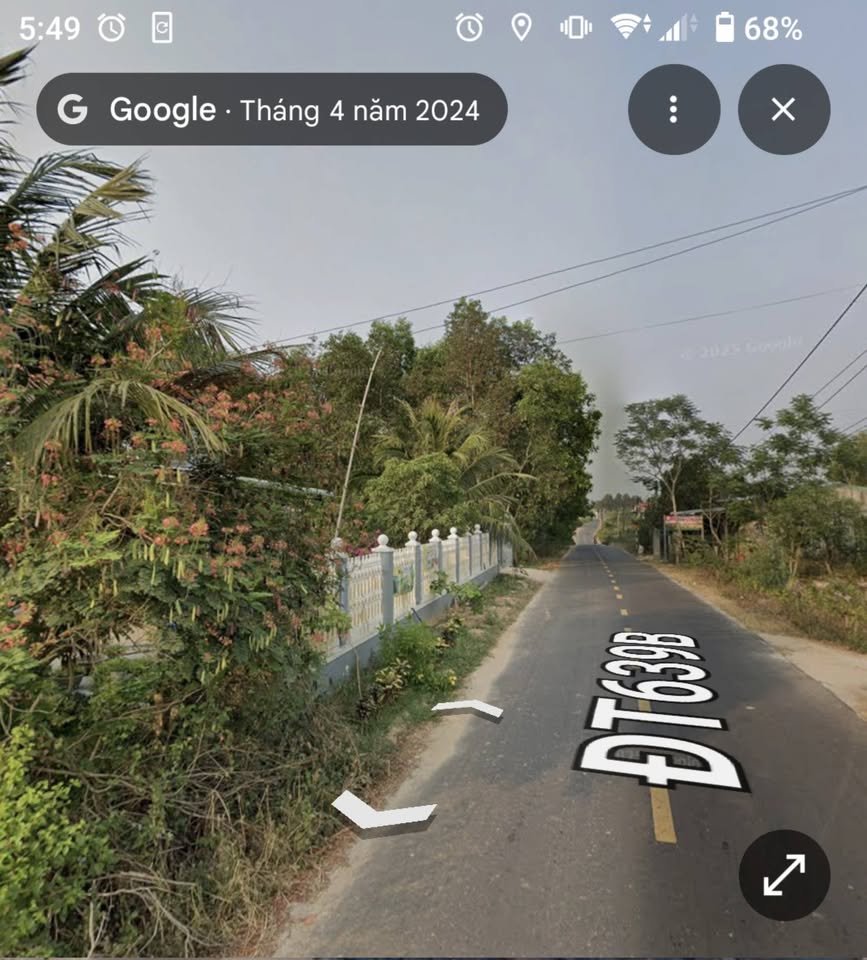Tap the street imagery to look around
867x960 pixels.
point(430,450)
